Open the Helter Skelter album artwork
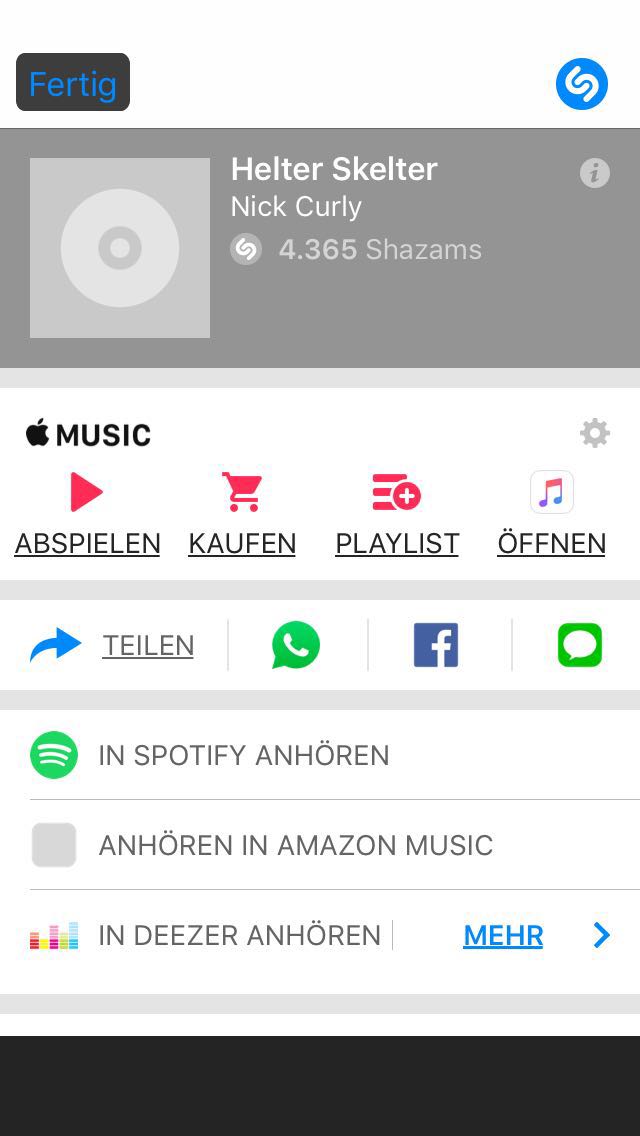 [120, 248]
